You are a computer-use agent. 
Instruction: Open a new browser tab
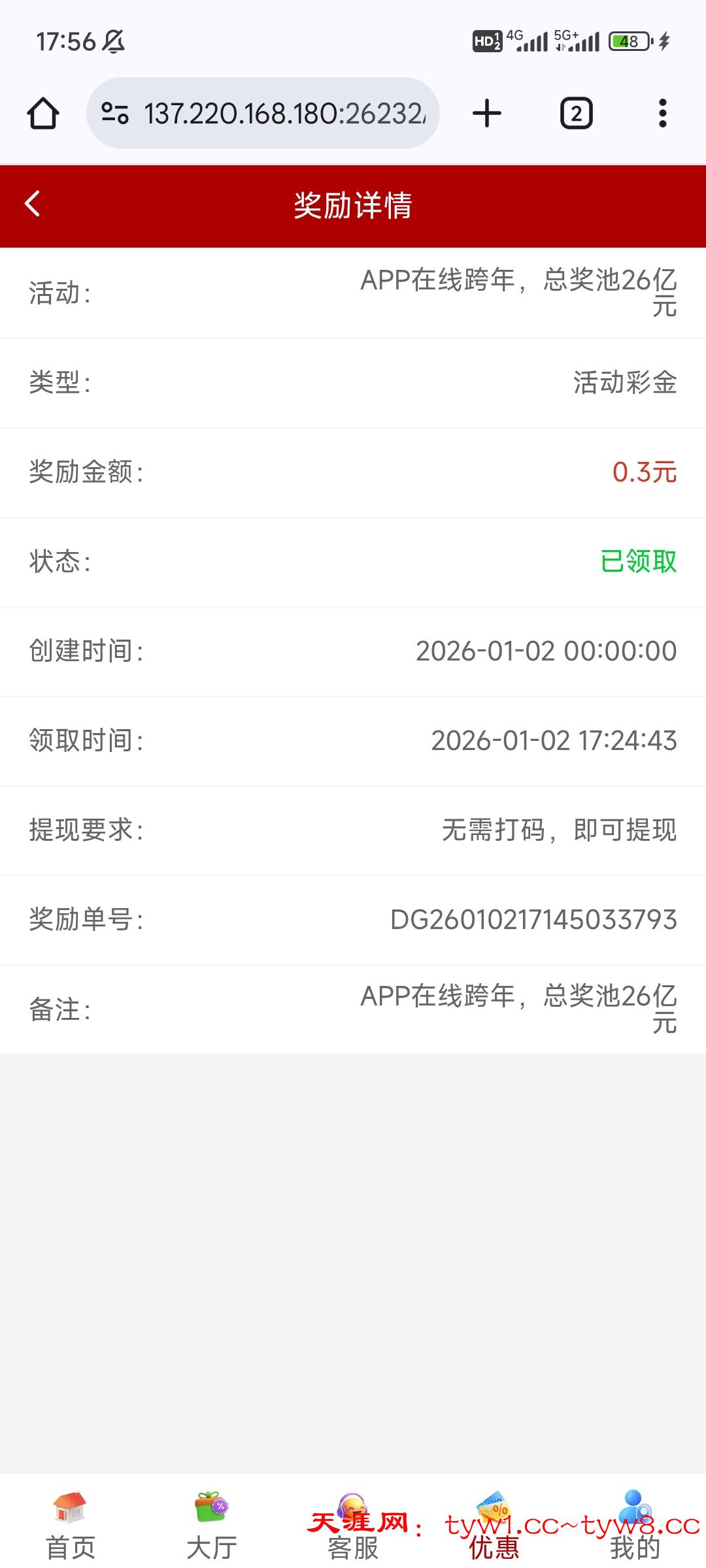tap(487, 114)
